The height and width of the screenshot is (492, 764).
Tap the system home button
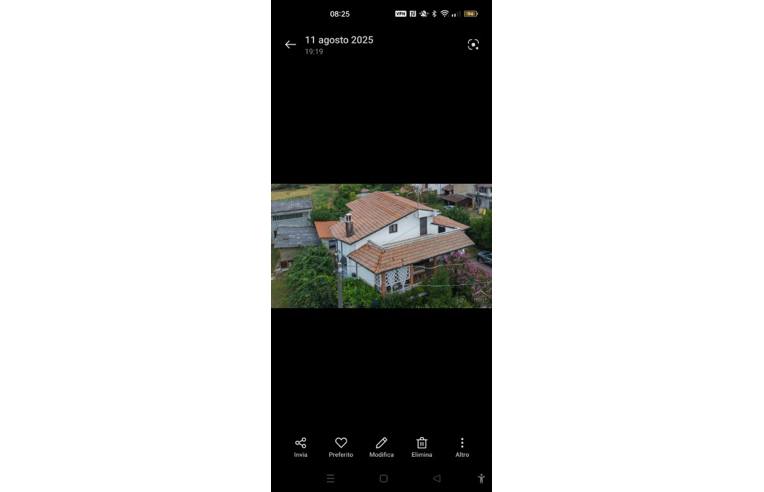[383, 479]
